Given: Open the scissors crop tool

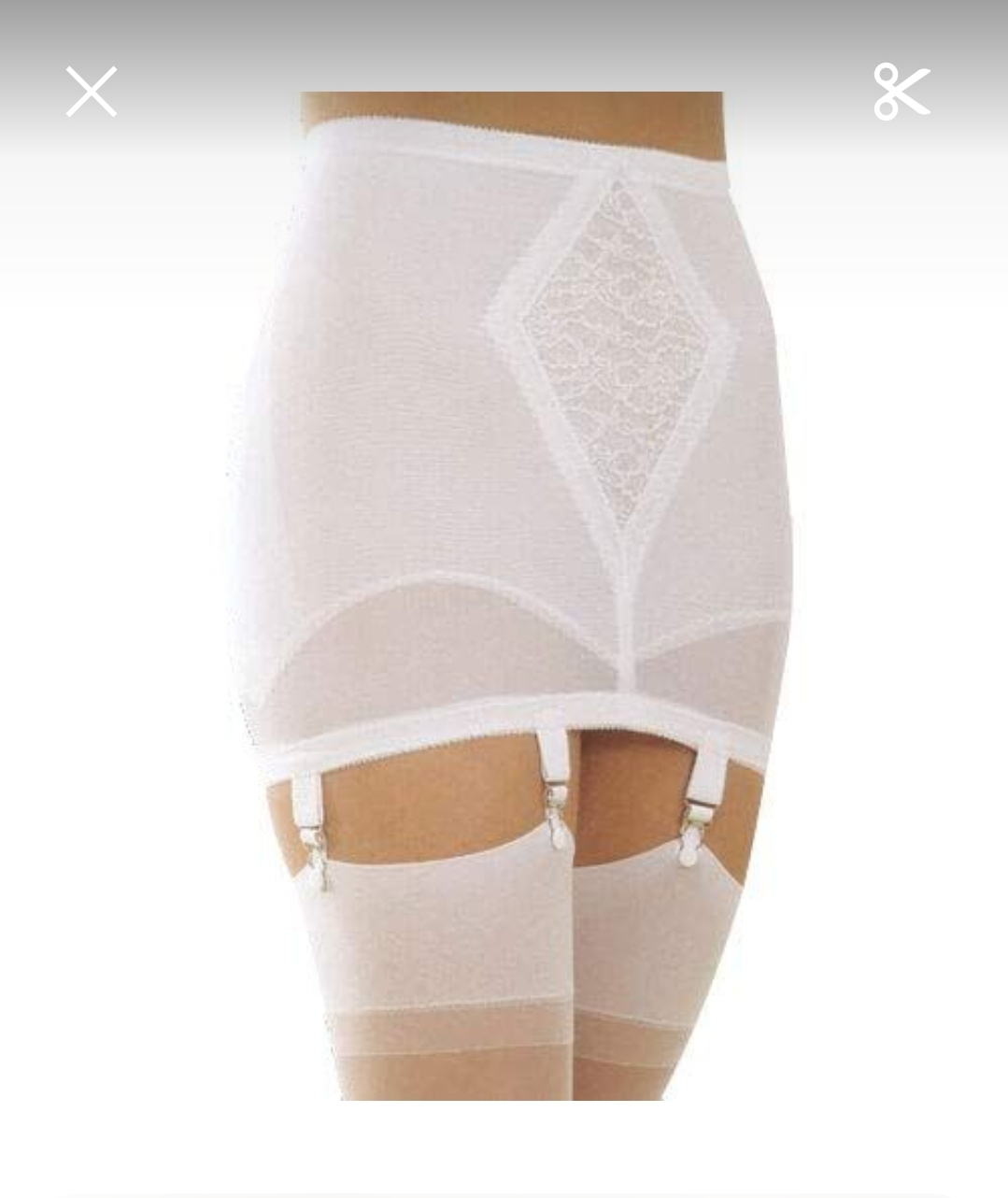Looking at the screenshot, I should click(x=902, y=92).
